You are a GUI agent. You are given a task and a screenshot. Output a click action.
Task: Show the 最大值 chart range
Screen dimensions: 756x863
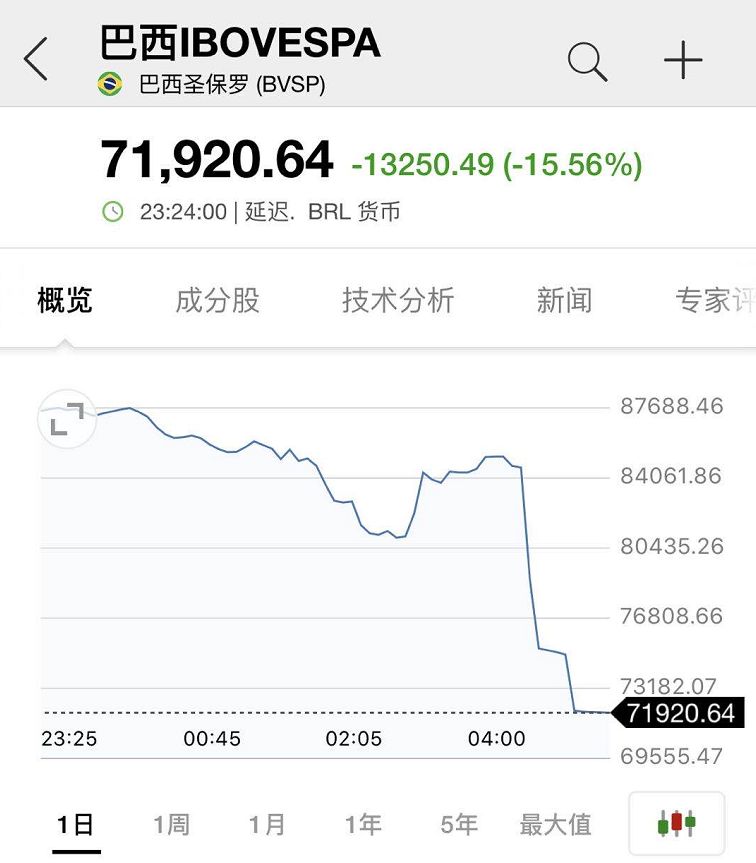coord(556,825)
